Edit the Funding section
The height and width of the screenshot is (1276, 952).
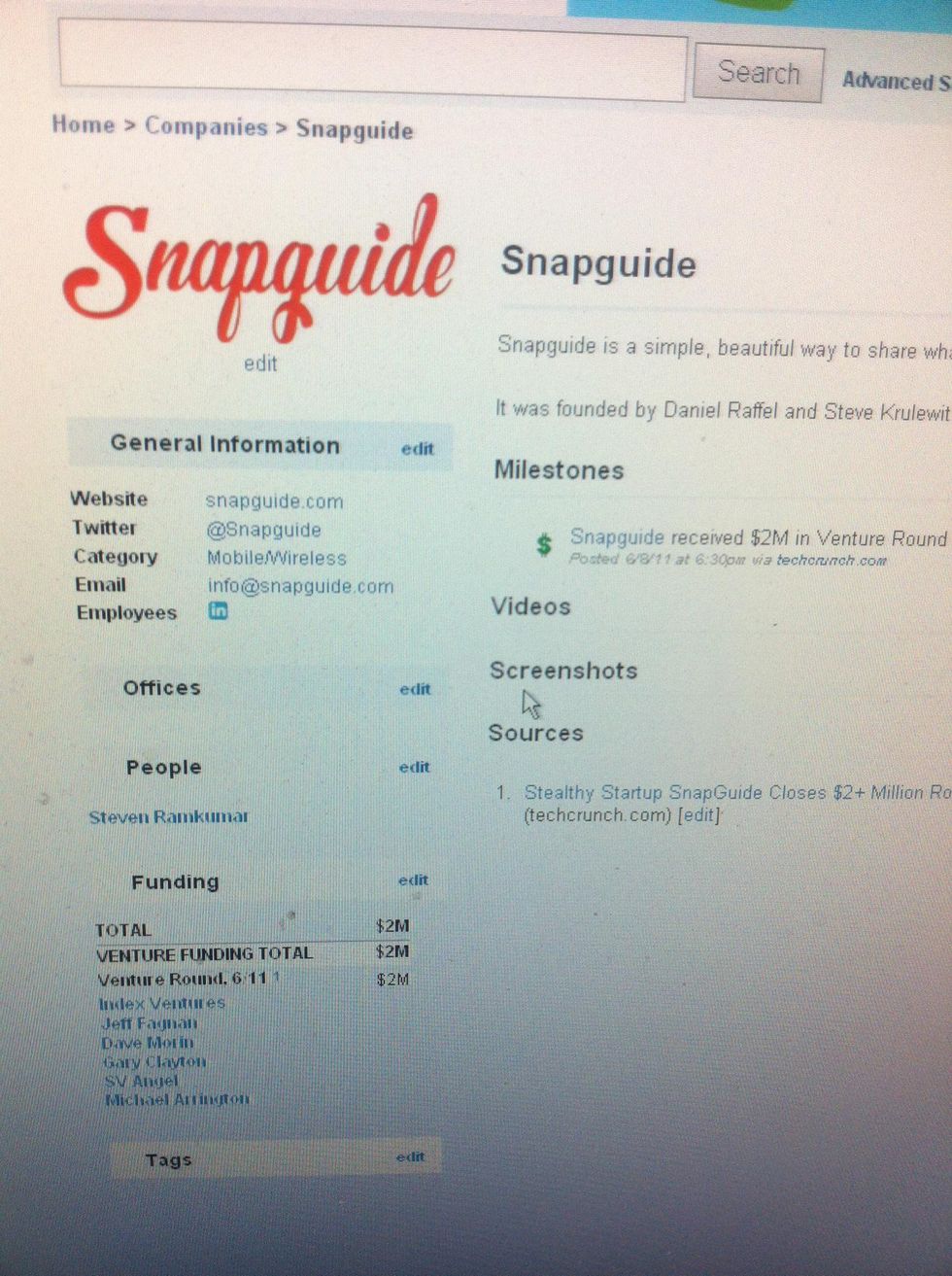click(413, 880)
